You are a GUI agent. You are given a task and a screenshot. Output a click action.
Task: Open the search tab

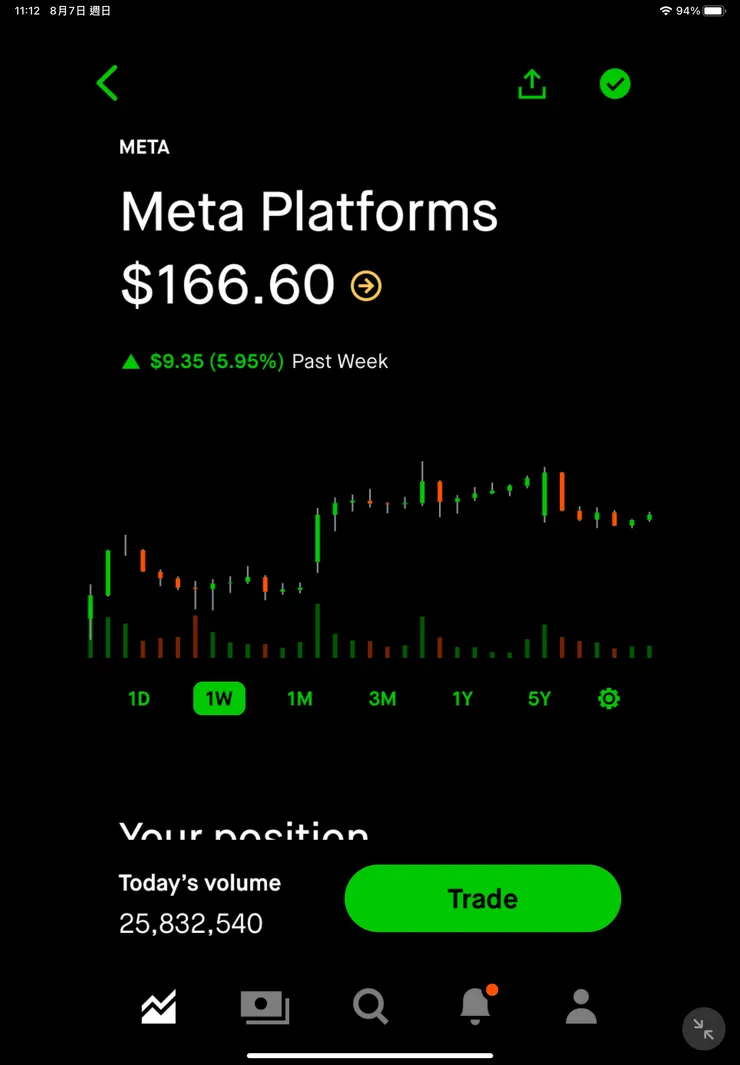pyautogui.click(x=370, y=1006)
